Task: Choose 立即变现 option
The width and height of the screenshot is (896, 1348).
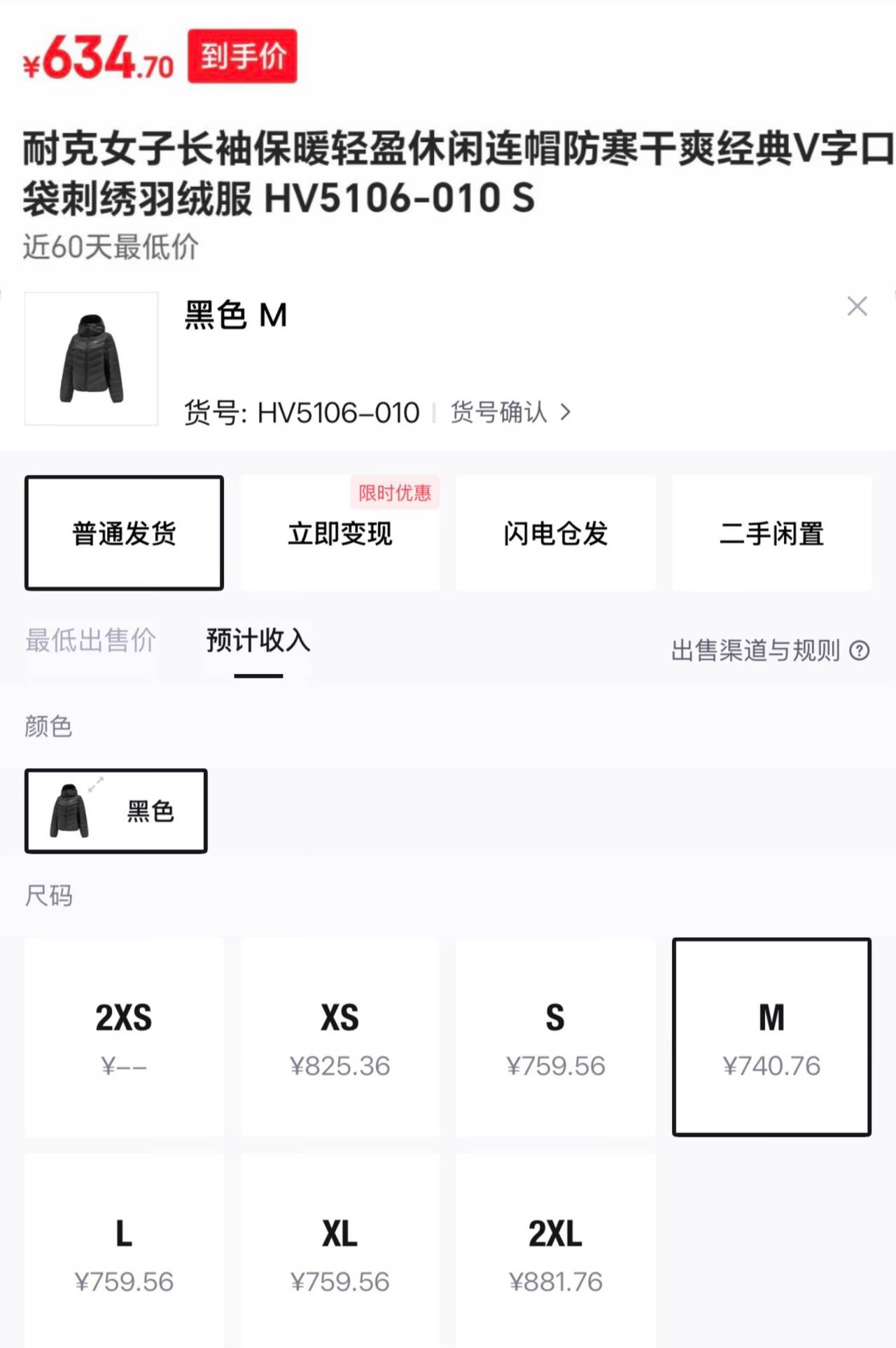Action: (x=340, y=533)
